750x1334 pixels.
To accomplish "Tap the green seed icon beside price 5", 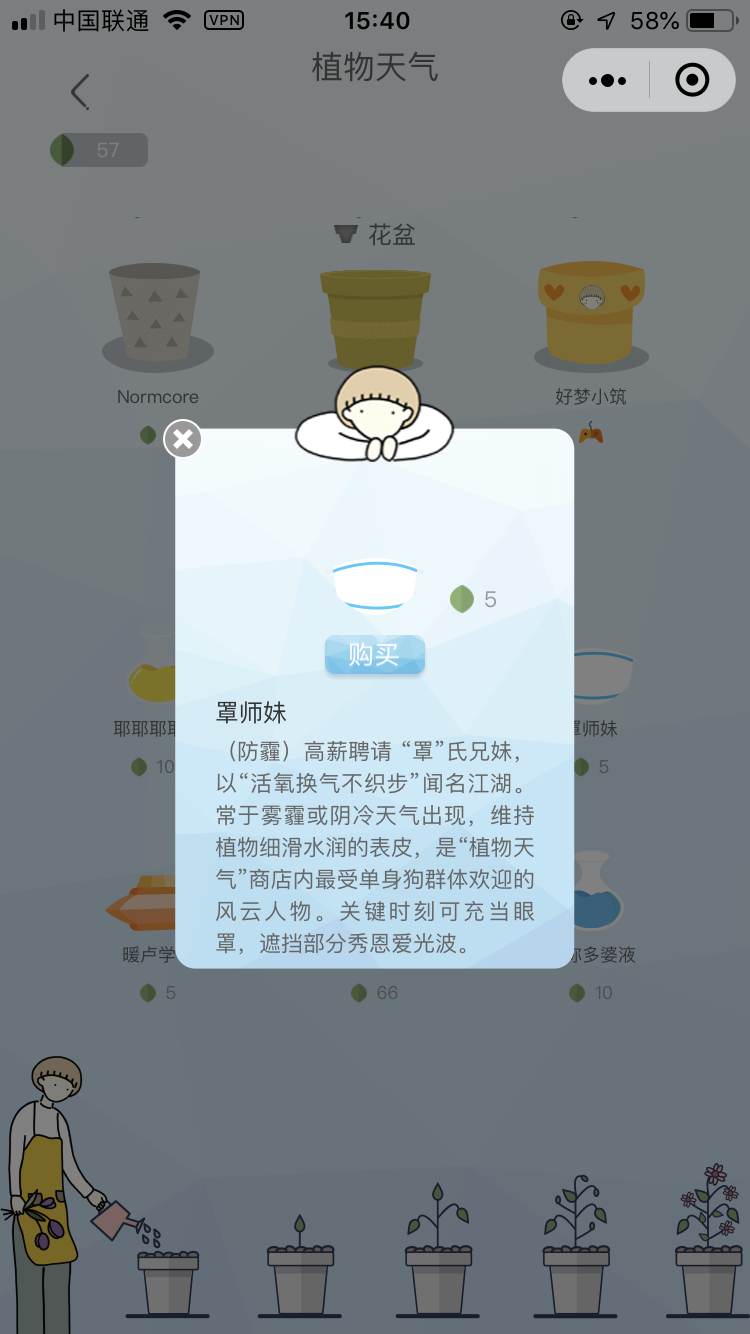I will 460,598.
